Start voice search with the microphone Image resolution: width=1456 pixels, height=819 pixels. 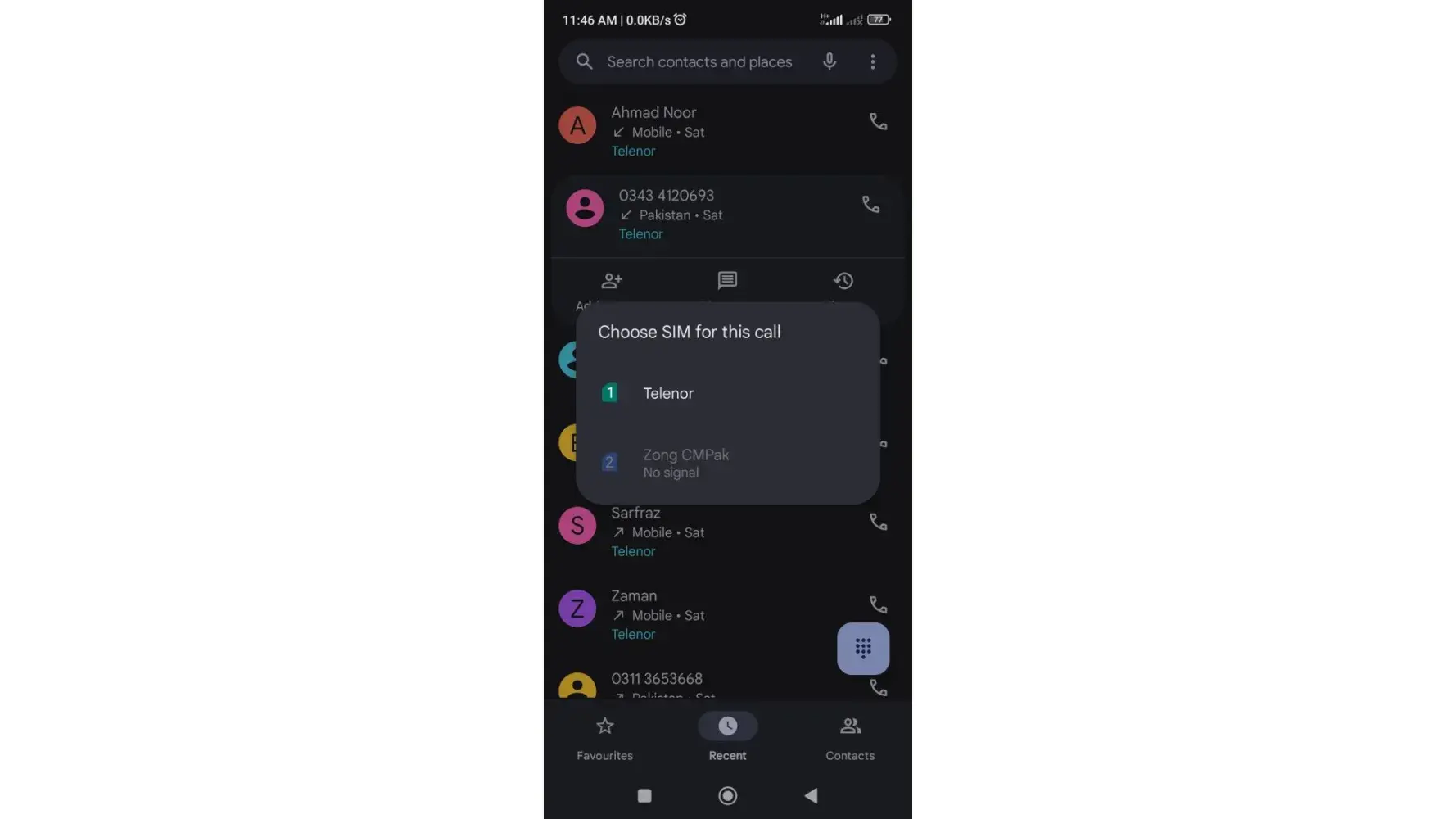[829, 61]
